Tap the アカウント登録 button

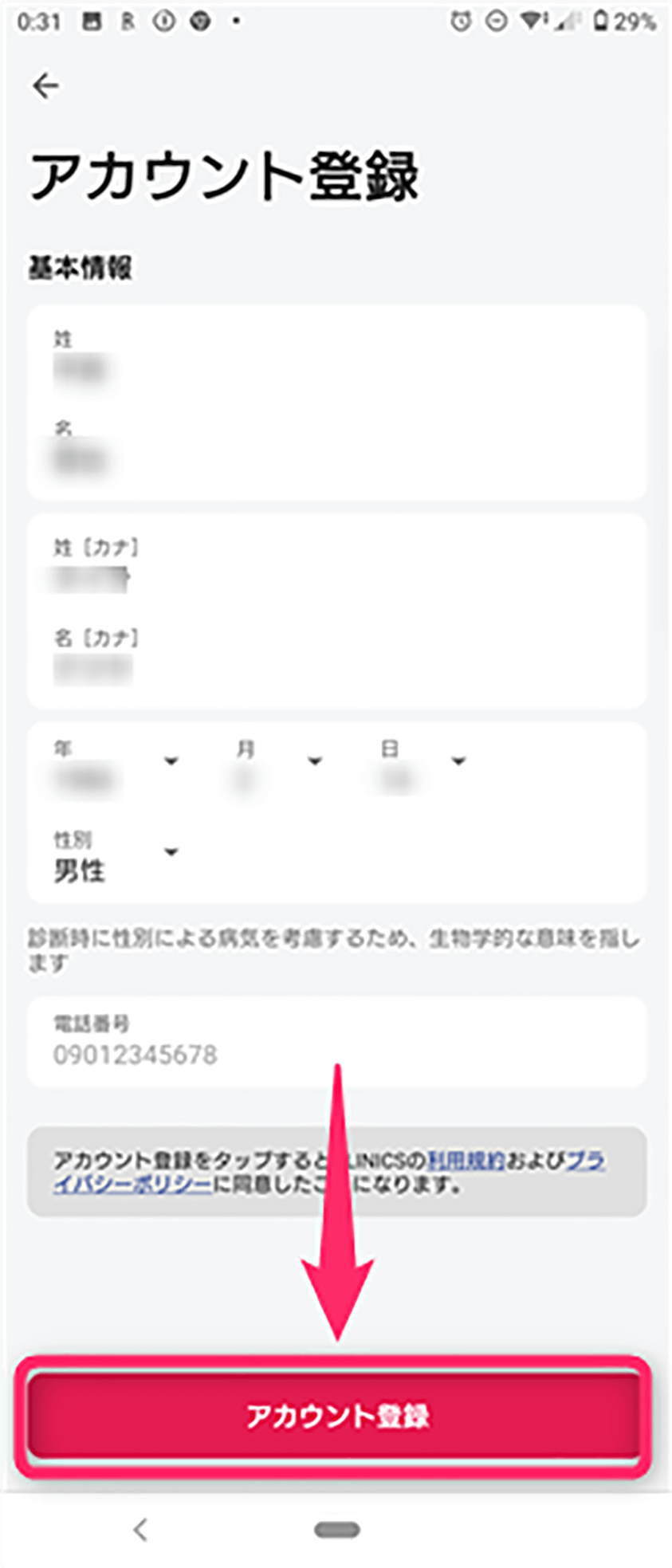(x=335, y=1416)
